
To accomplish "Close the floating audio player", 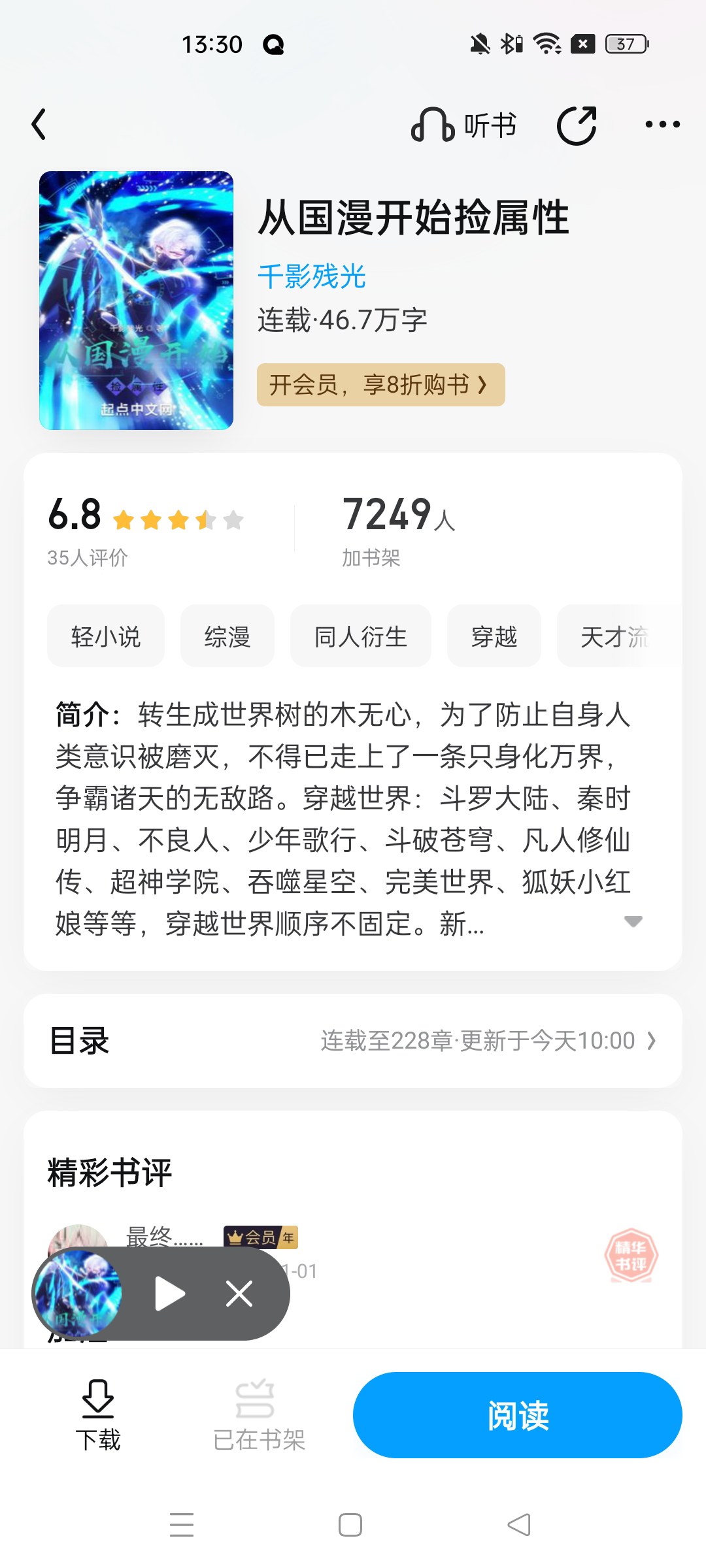I will click(x=239, y=1294).
